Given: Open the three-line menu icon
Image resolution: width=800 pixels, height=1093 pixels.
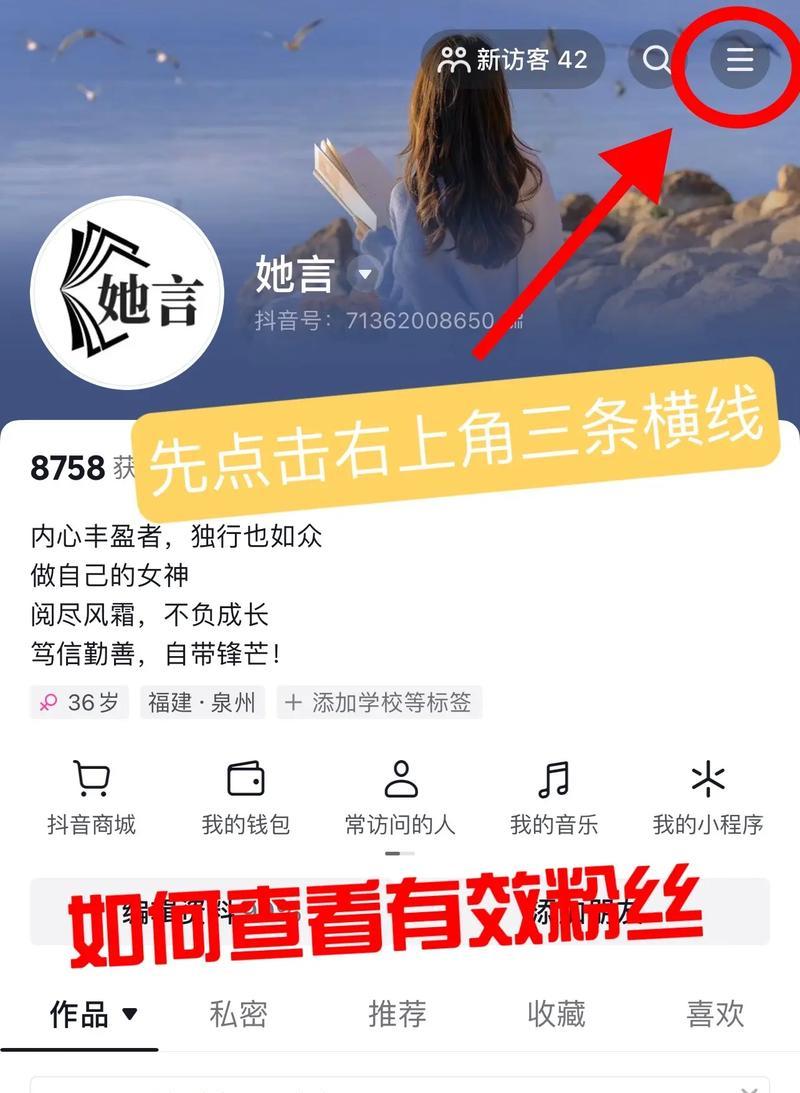Looking at the screenshot, I should tap(739, 60).
